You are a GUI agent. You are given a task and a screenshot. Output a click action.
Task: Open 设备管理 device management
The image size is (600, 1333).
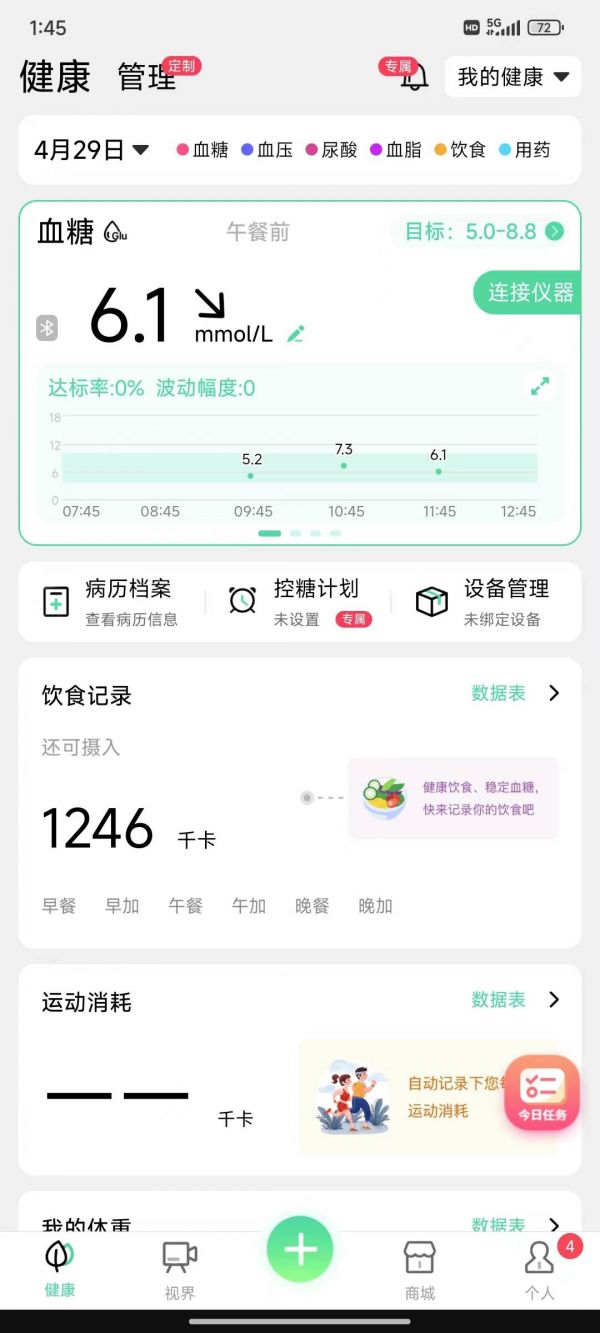[486, 601]
